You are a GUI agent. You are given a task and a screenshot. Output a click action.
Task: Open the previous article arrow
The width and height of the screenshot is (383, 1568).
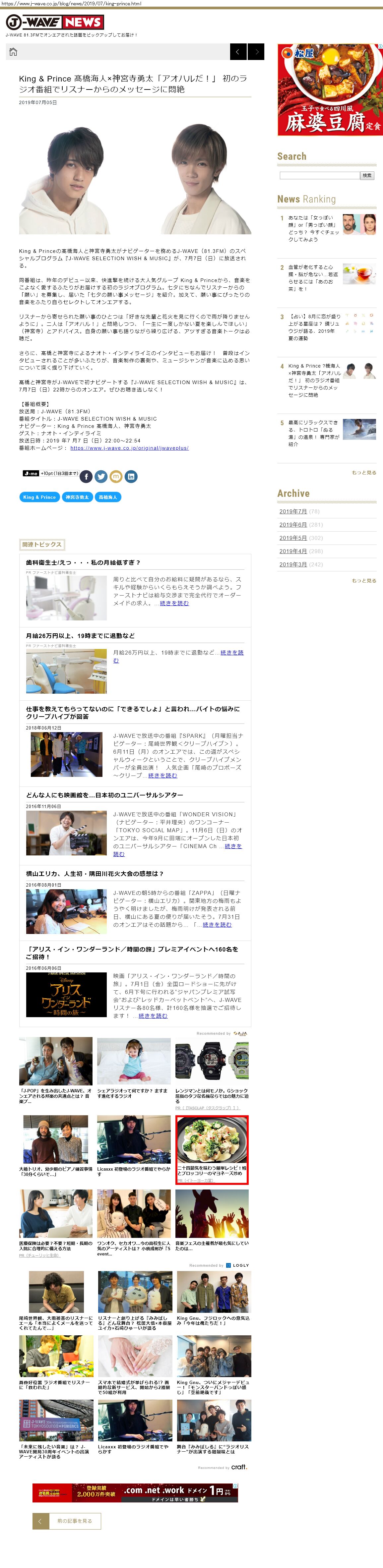(238, 52)
